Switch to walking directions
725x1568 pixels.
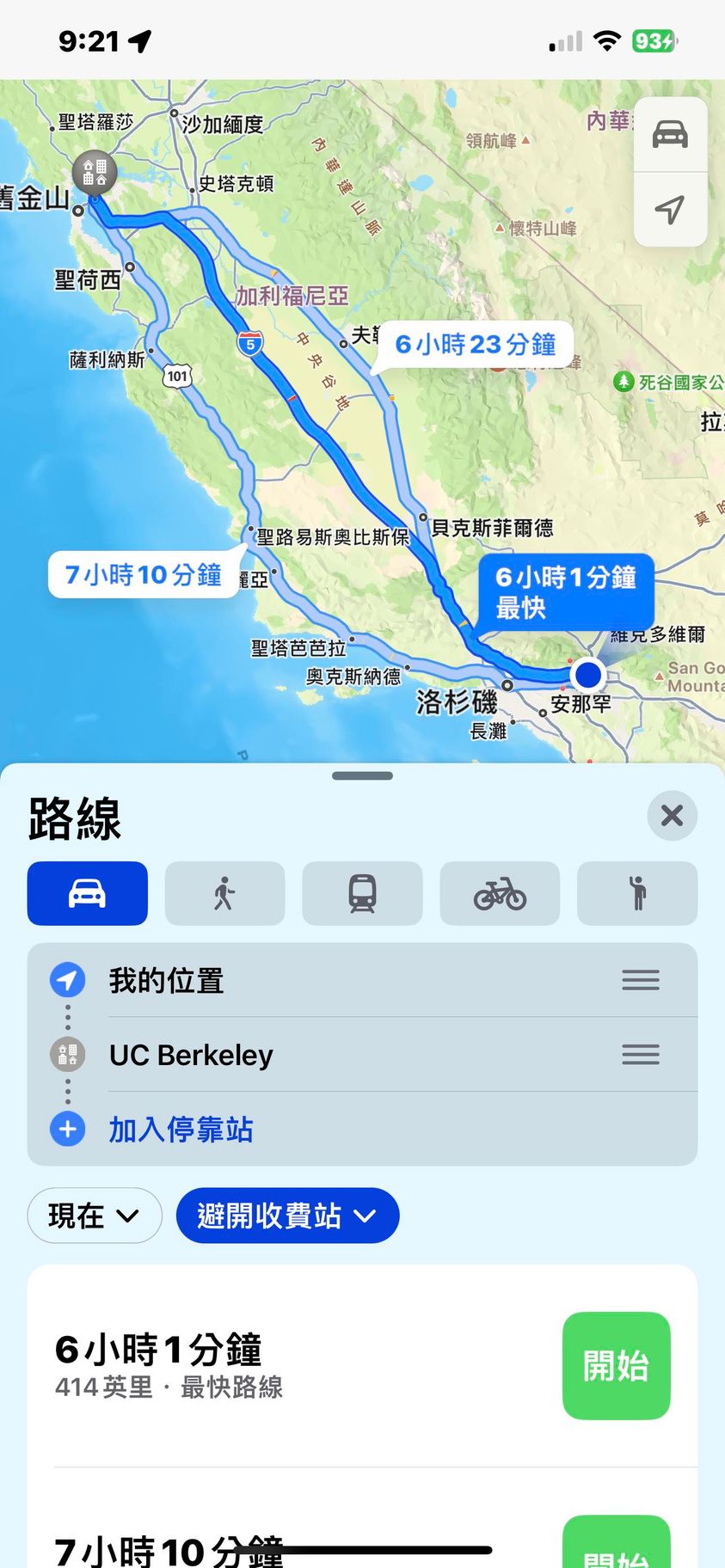pyautogui.click(x=224, y=893)
